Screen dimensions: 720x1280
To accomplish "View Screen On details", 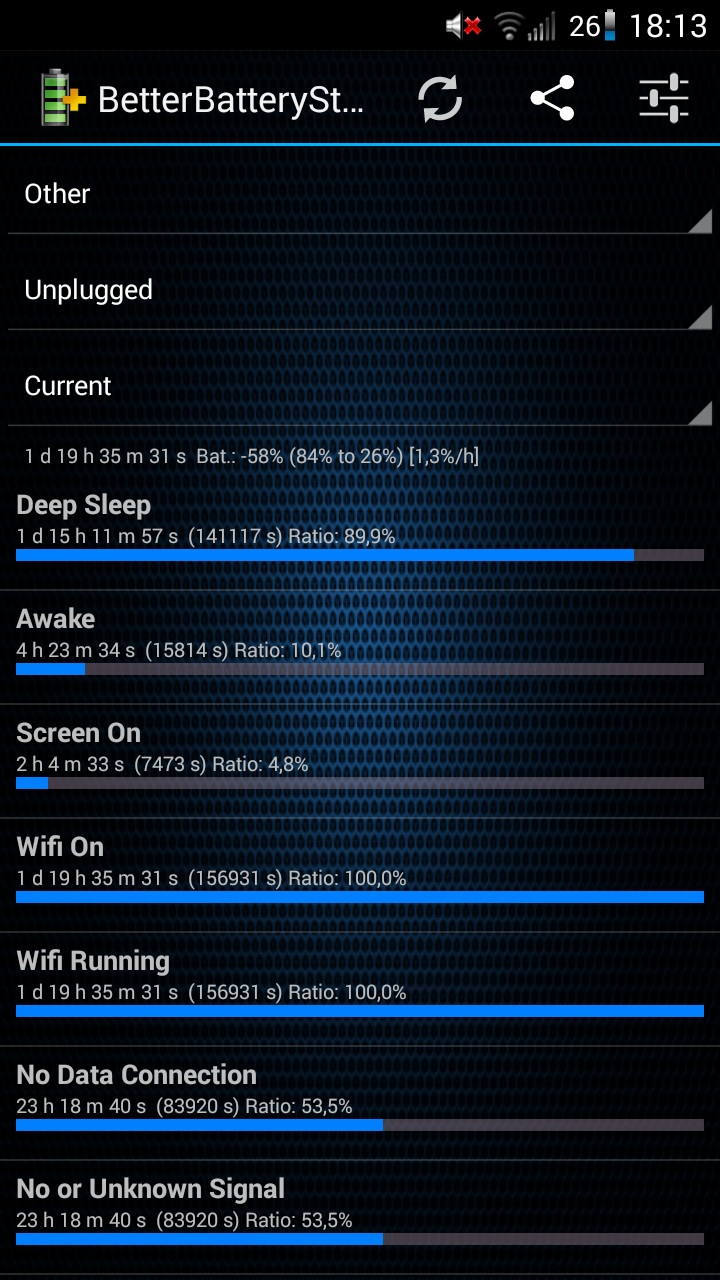I will pos(360,761).
